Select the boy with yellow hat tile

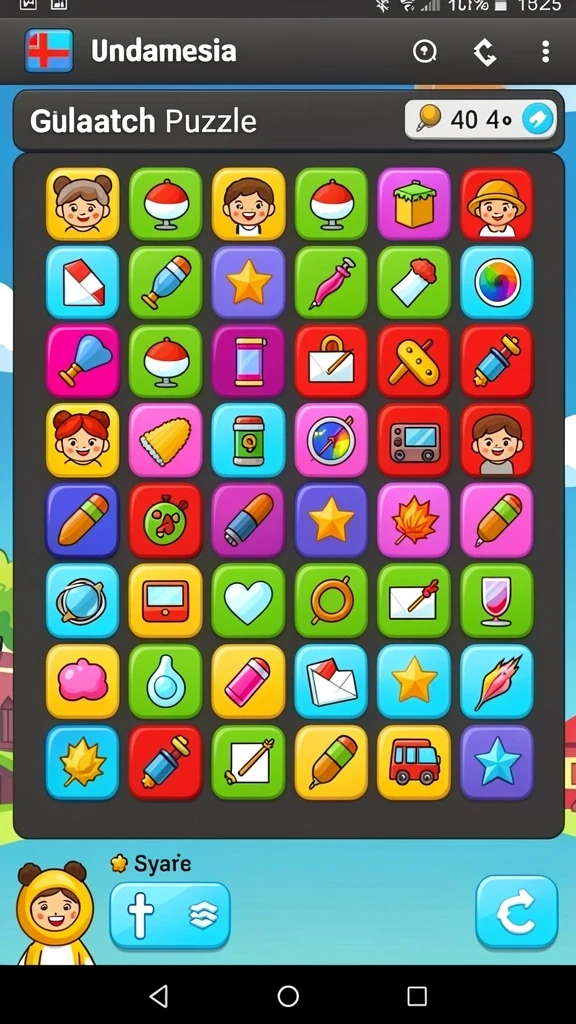497,204
